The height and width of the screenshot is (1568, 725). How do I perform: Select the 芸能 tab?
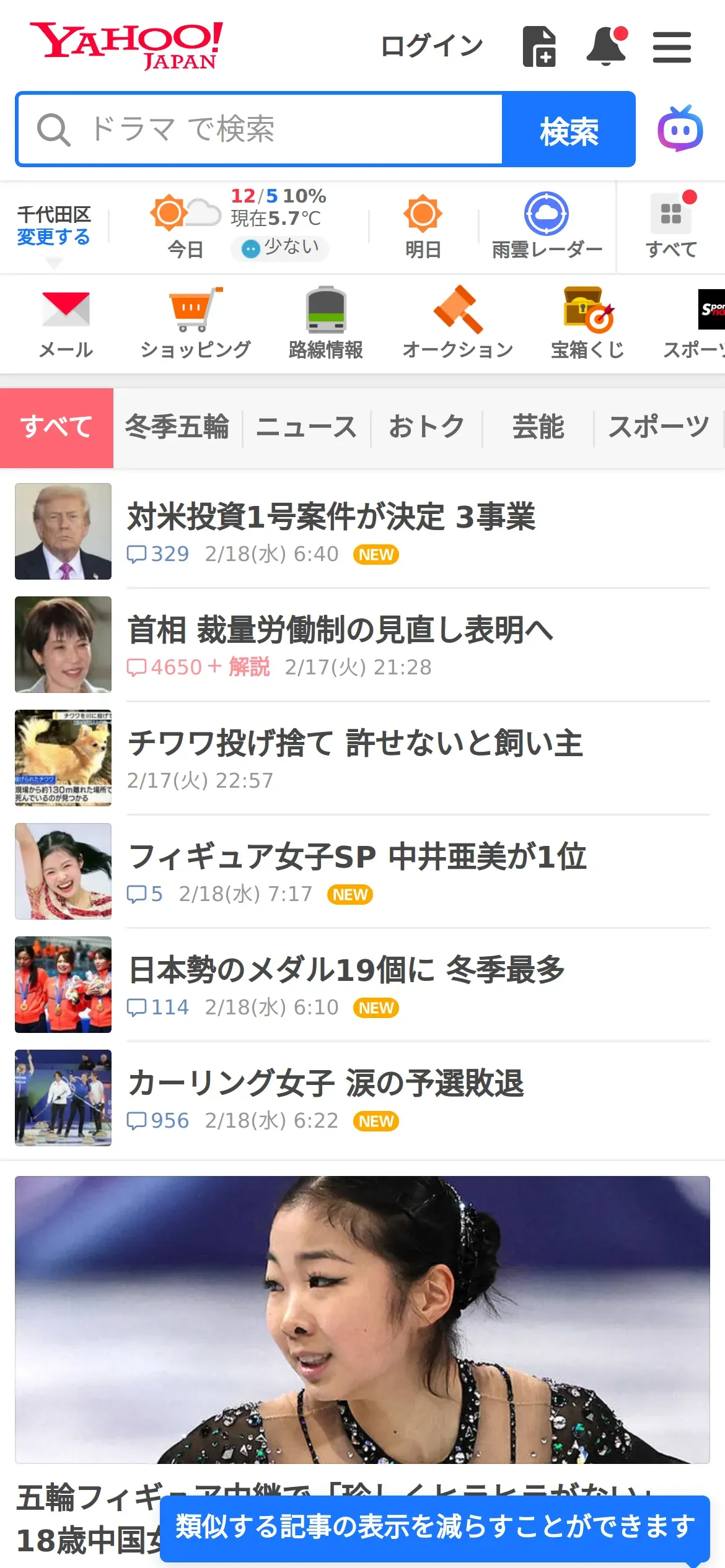point(538,427)
